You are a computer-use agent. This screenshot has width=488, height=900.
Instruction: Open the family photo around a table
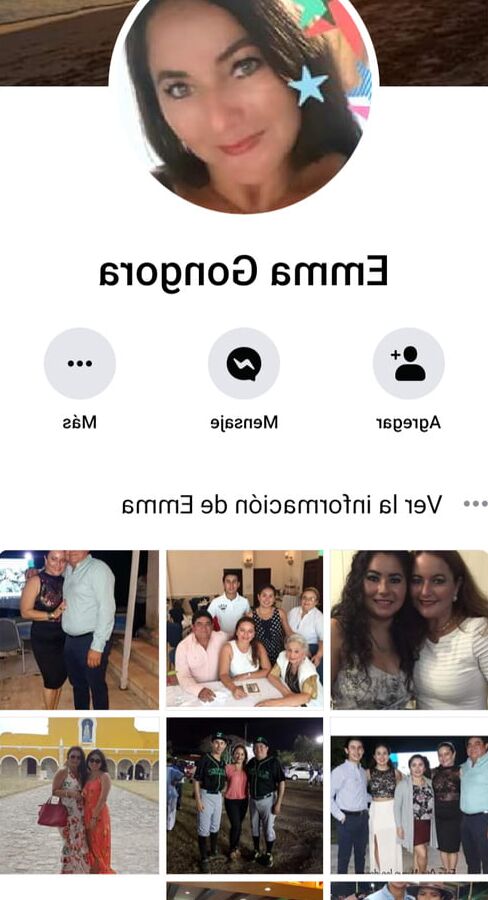[245, 629]
